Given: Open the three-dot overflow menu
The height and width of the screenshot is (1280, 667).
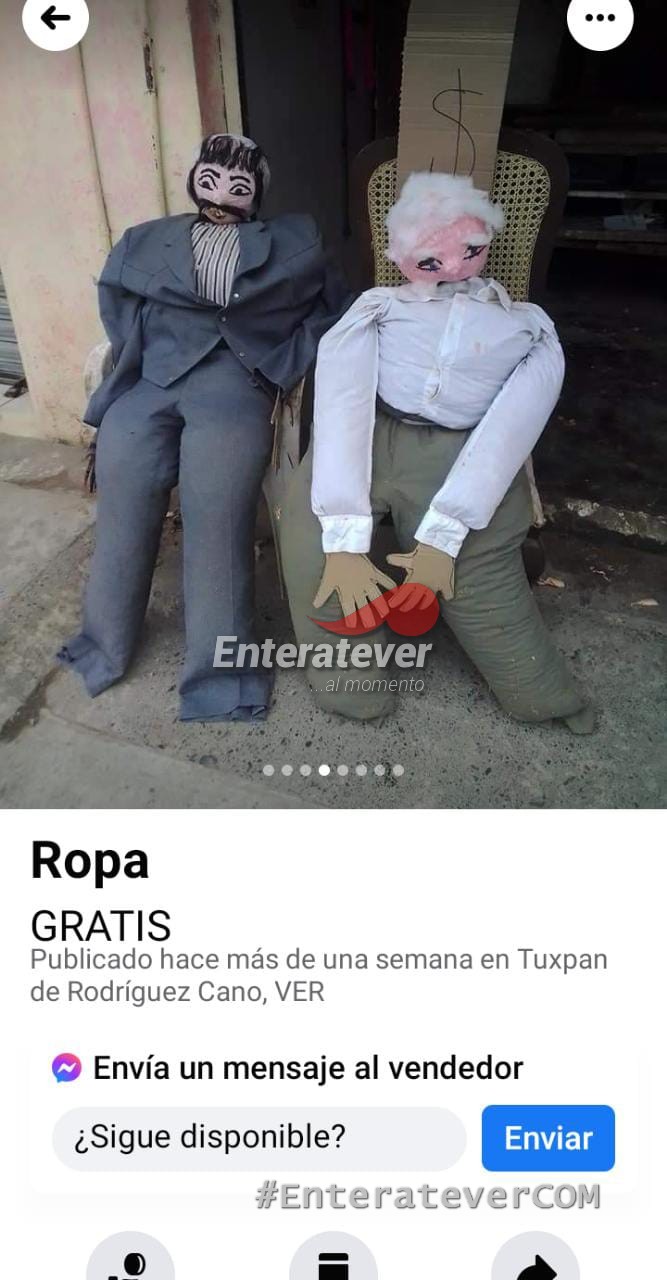Looking at the screenshot, I should (x=599, y=18).
